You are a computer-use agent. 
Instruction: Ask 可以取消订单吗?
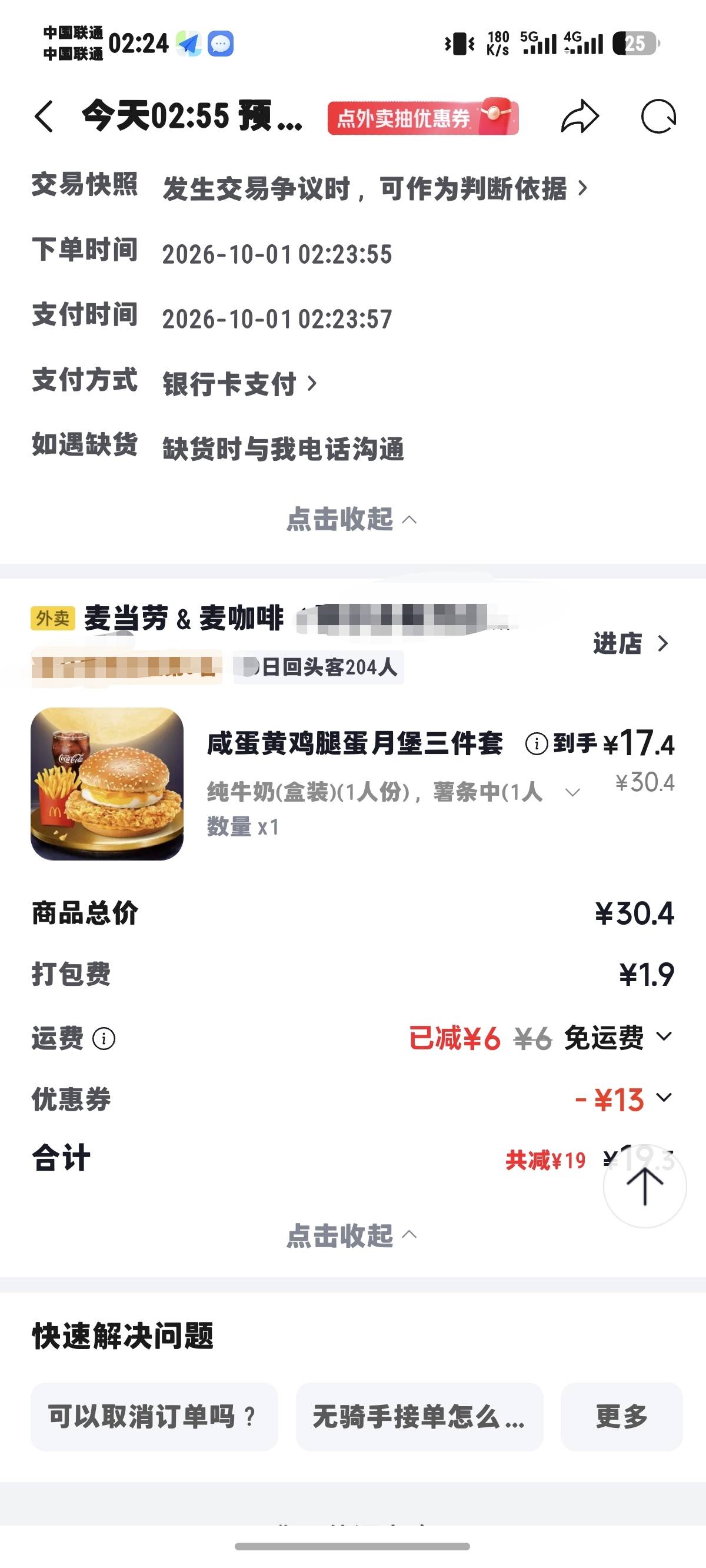(154, 1416)
